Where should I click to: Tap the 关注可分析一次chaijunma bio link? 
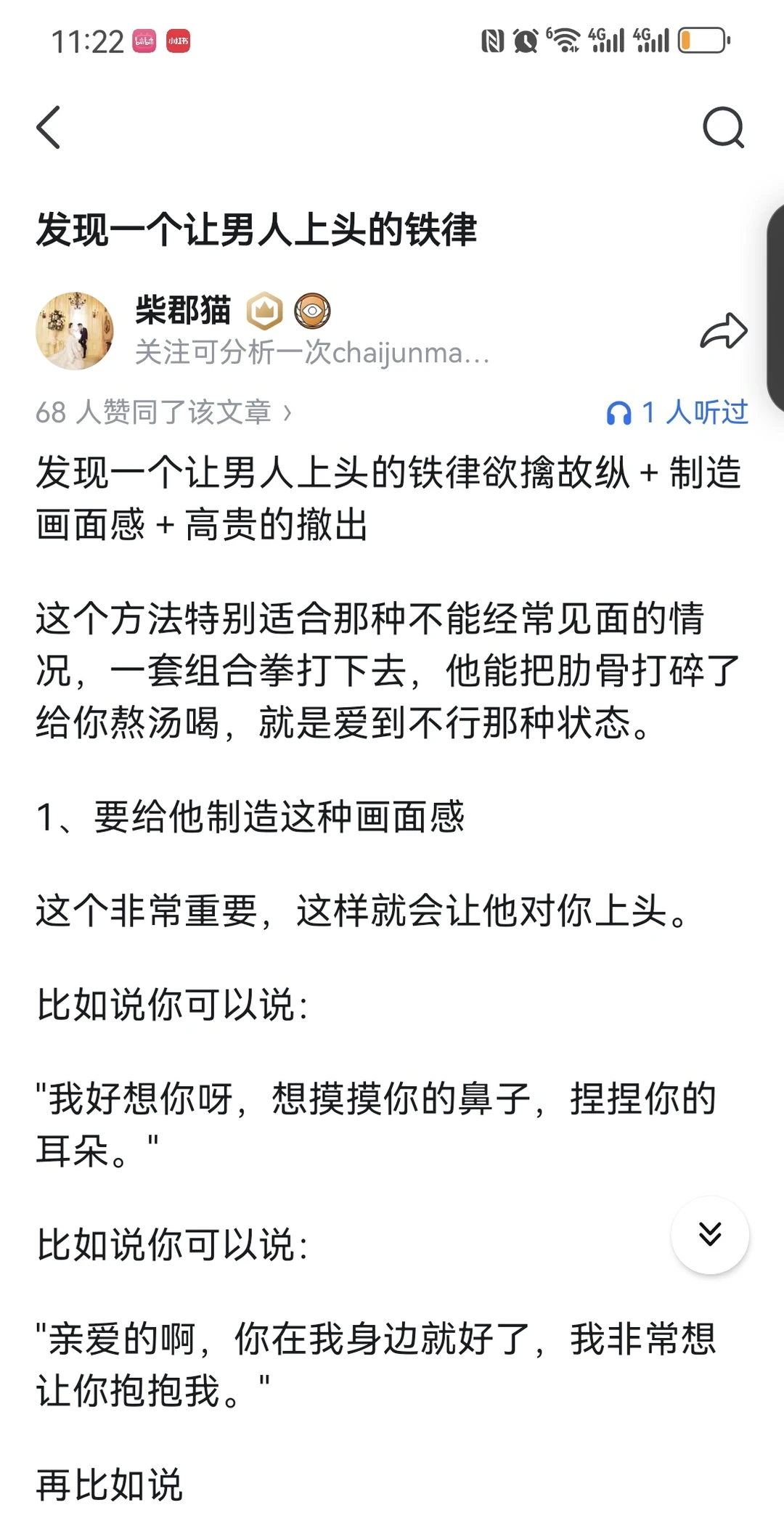(312, 354)
